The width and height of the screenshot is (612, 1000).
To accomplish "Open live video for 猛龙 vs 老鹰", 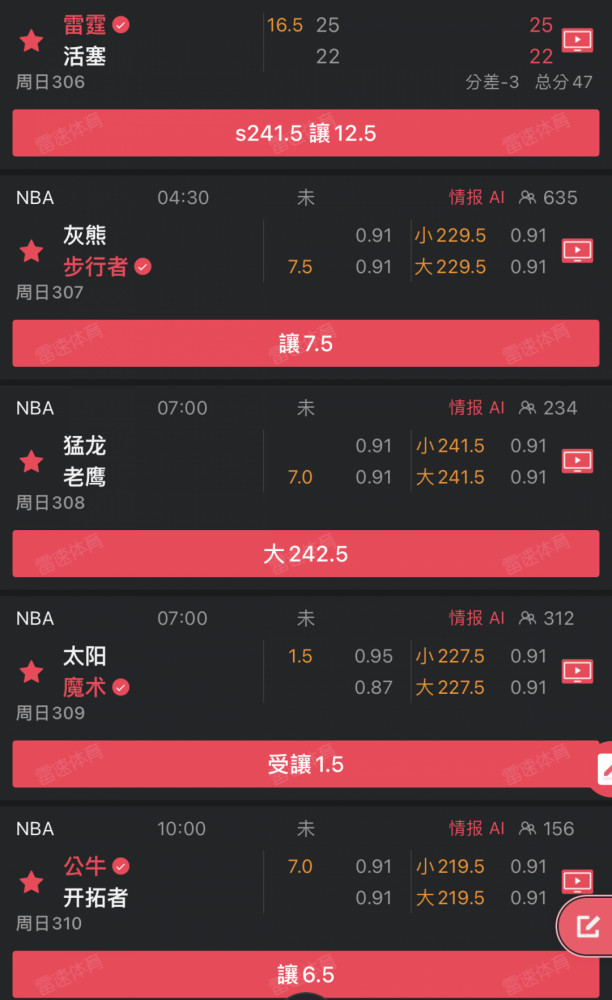I will [x=577, y=461].
